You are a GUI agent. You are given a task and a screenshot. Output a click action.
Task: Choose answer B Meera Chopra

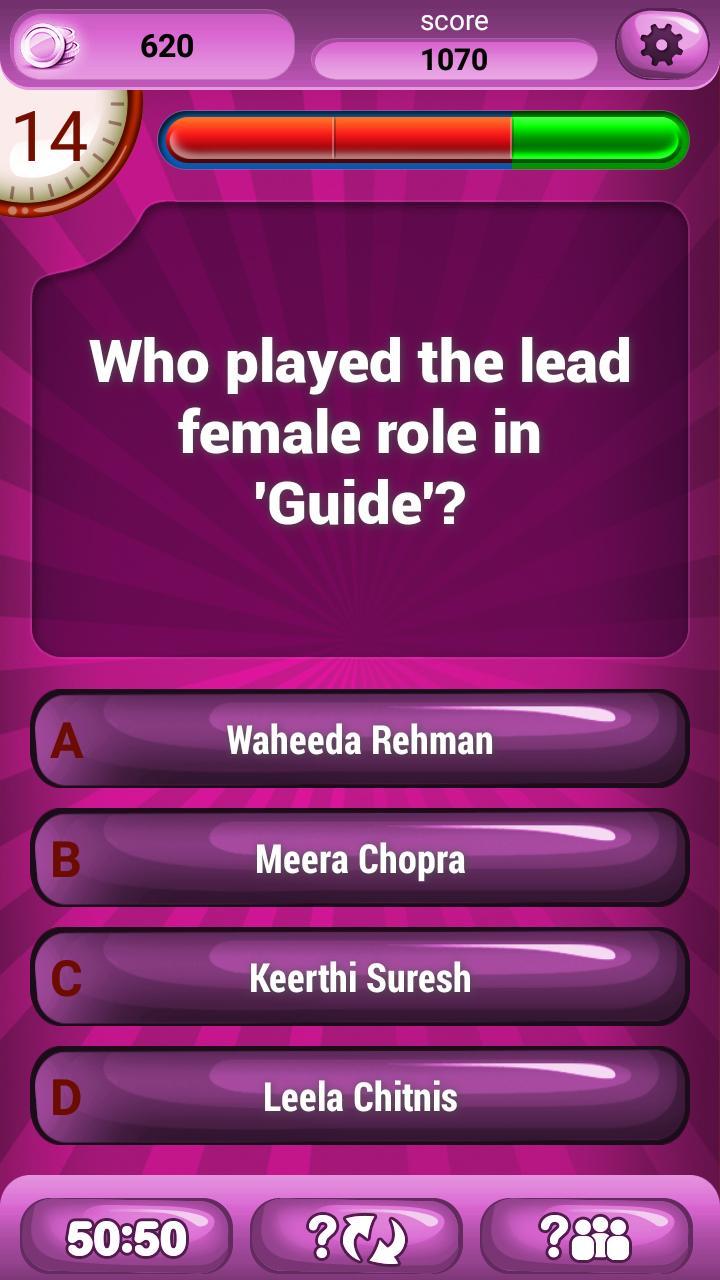pyautogui.click(x=360, y=859)
